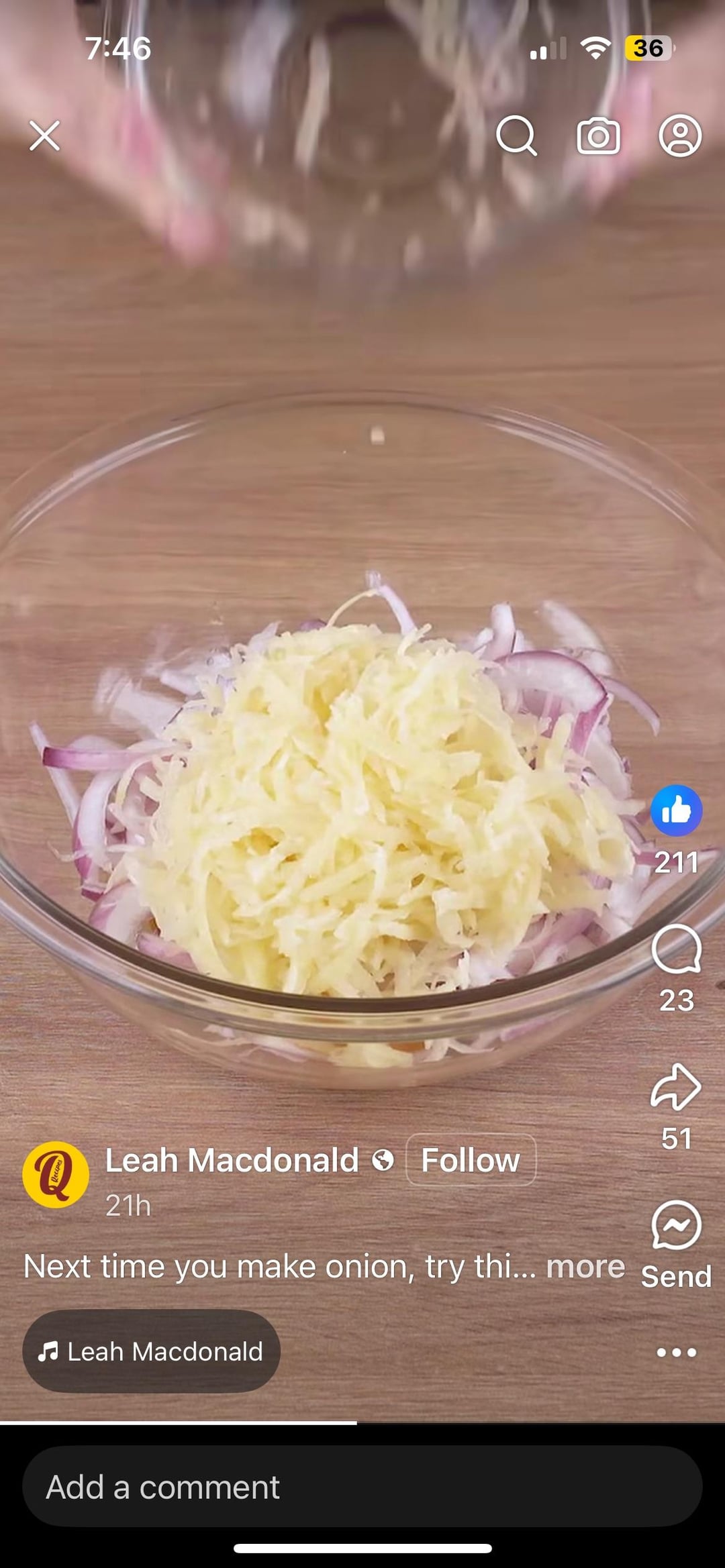Screen dimensions: 725x1568
Task: Follow Leah Macdonald
Action: click(471, 1160)
